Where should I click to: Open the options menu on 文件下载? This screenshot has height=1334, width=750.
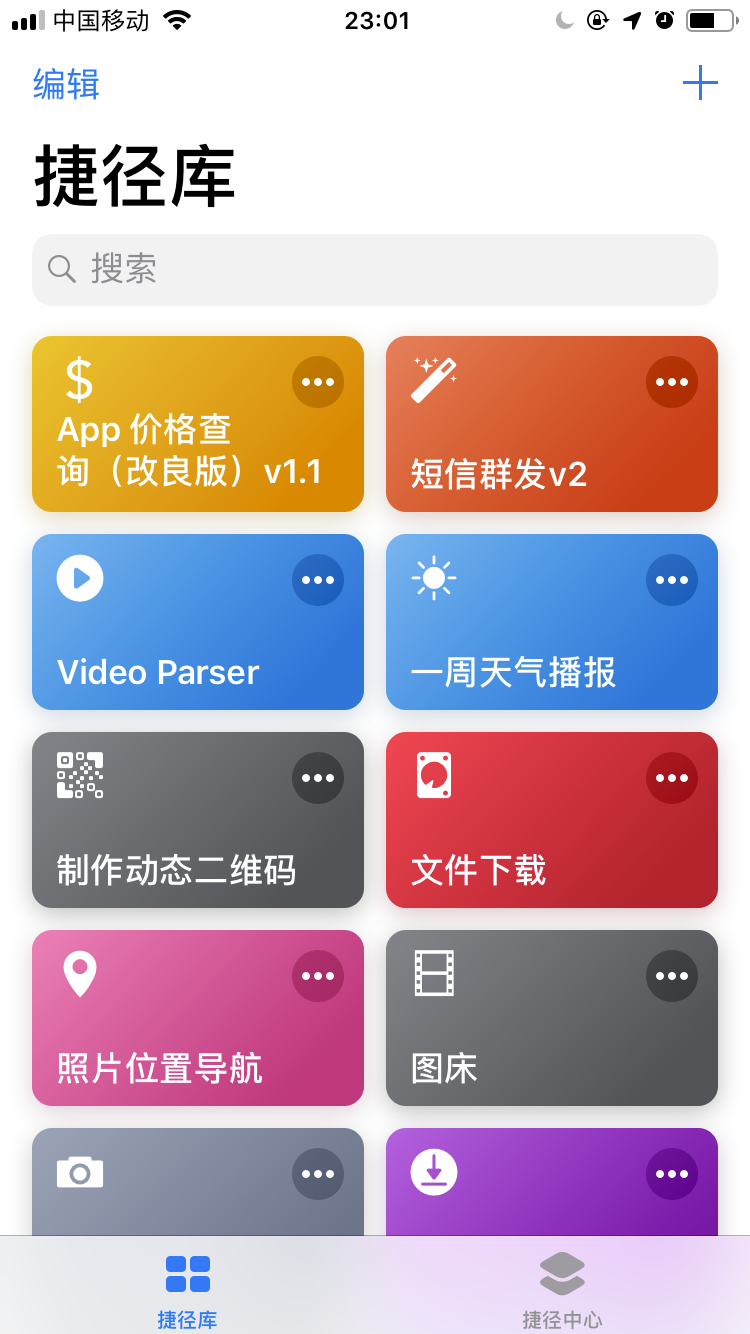(x=671, y=778)
